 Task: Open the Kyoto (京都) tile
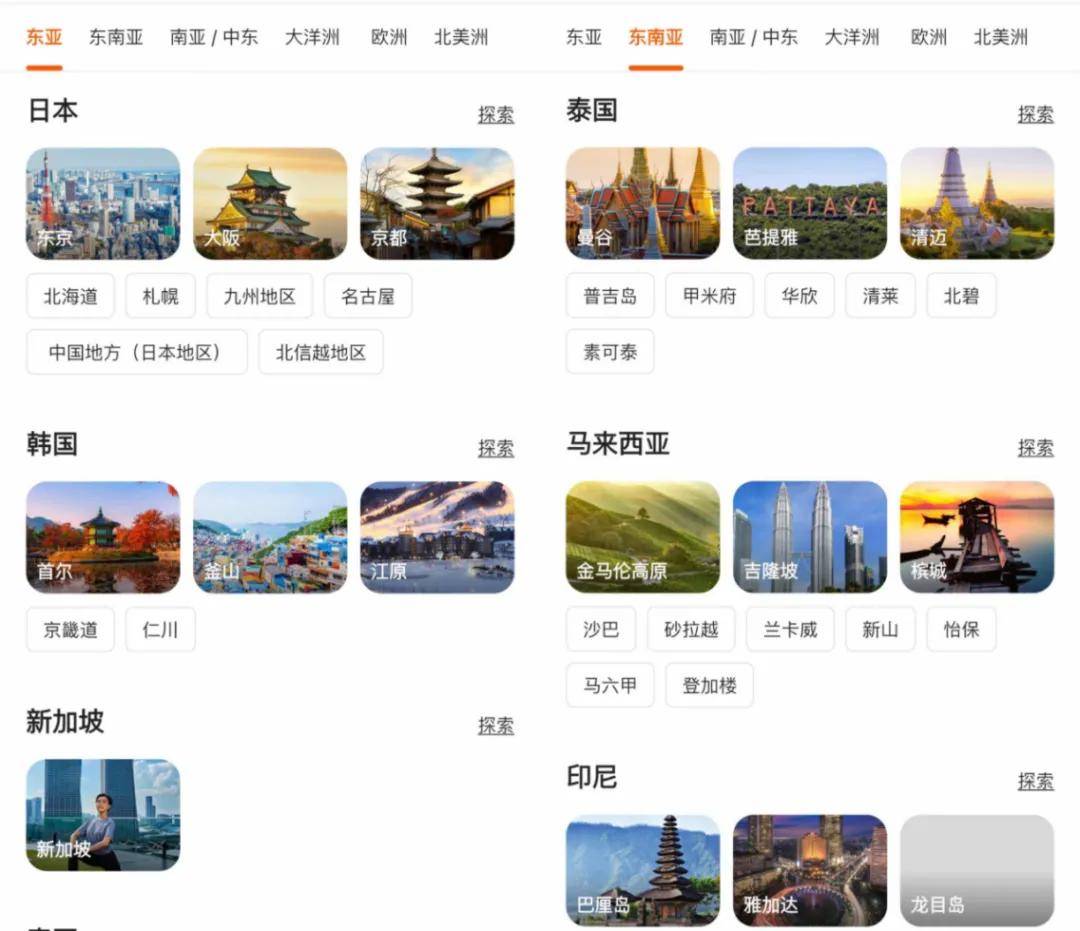point(437,204)
